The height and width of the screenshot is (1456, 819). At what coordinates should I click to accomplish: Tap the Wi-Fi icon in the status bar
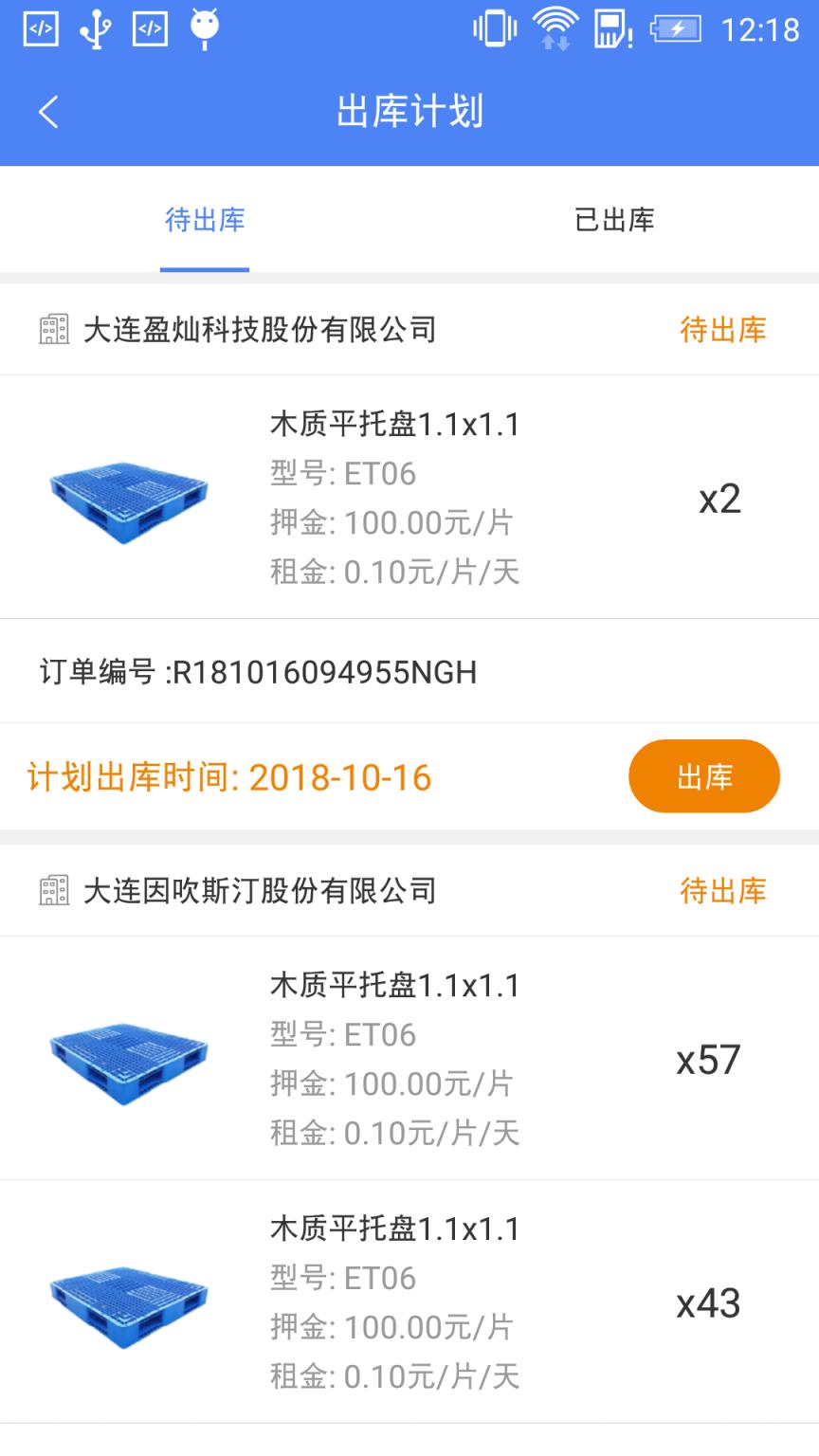pos(555,28)
